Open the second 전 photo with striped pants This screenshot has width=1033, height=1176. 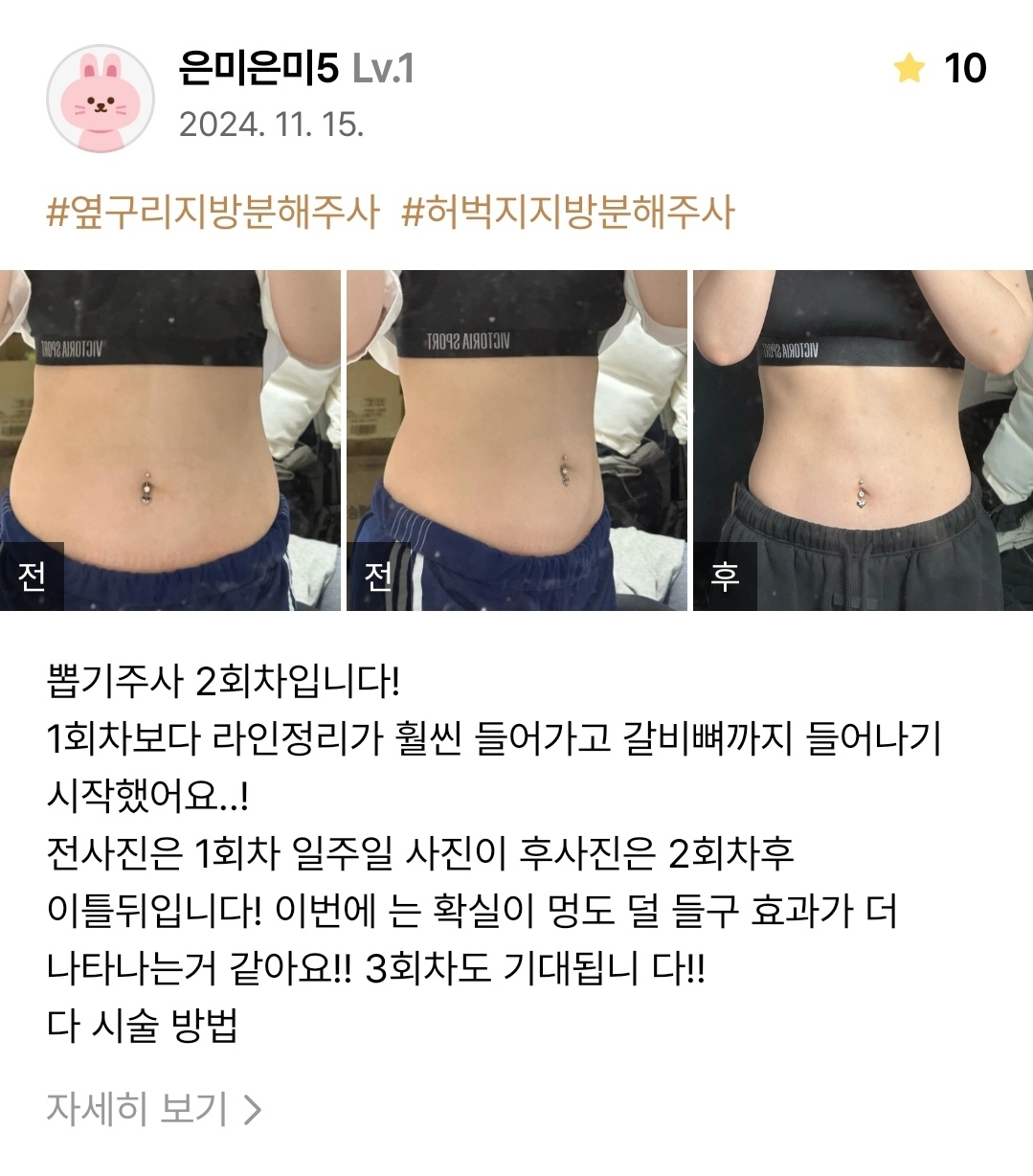click(x=516, y=441)
